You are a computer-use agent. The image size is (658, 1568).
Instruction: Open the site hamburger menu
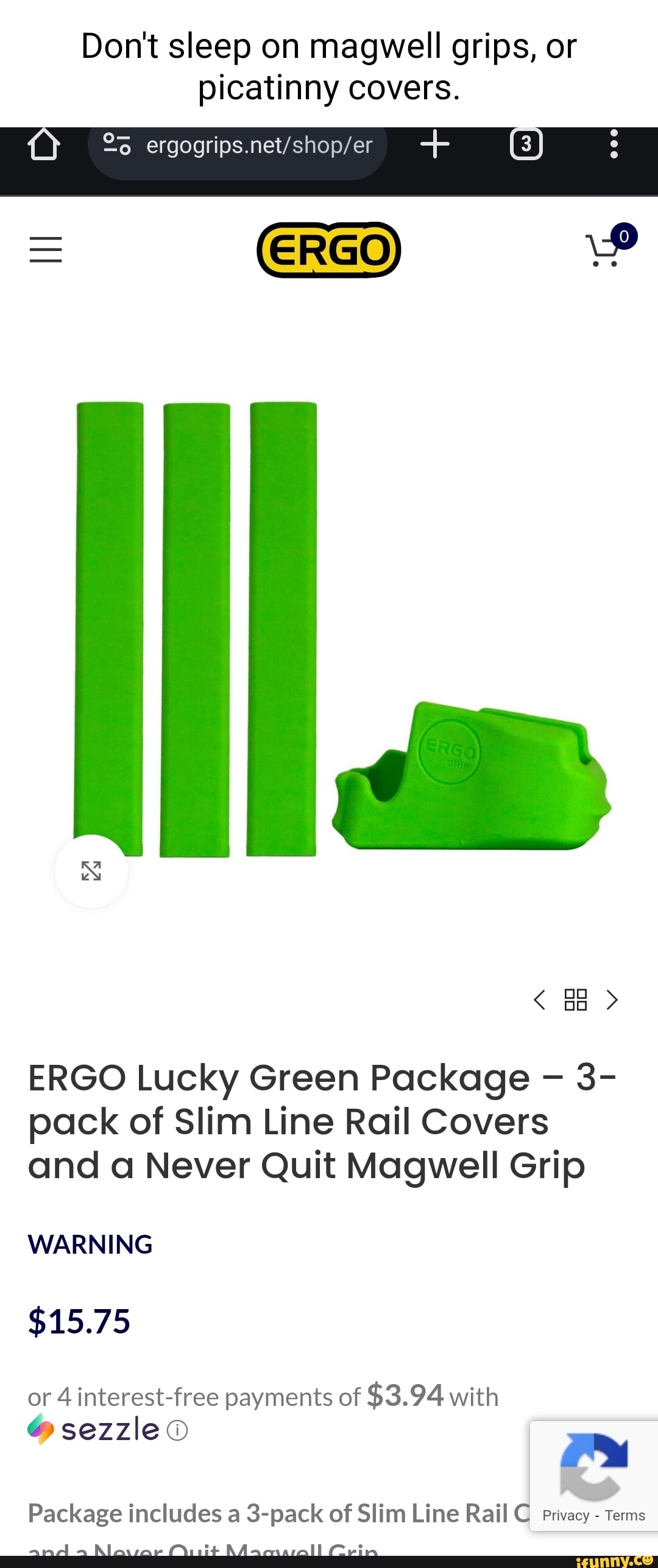click(46, 250)
